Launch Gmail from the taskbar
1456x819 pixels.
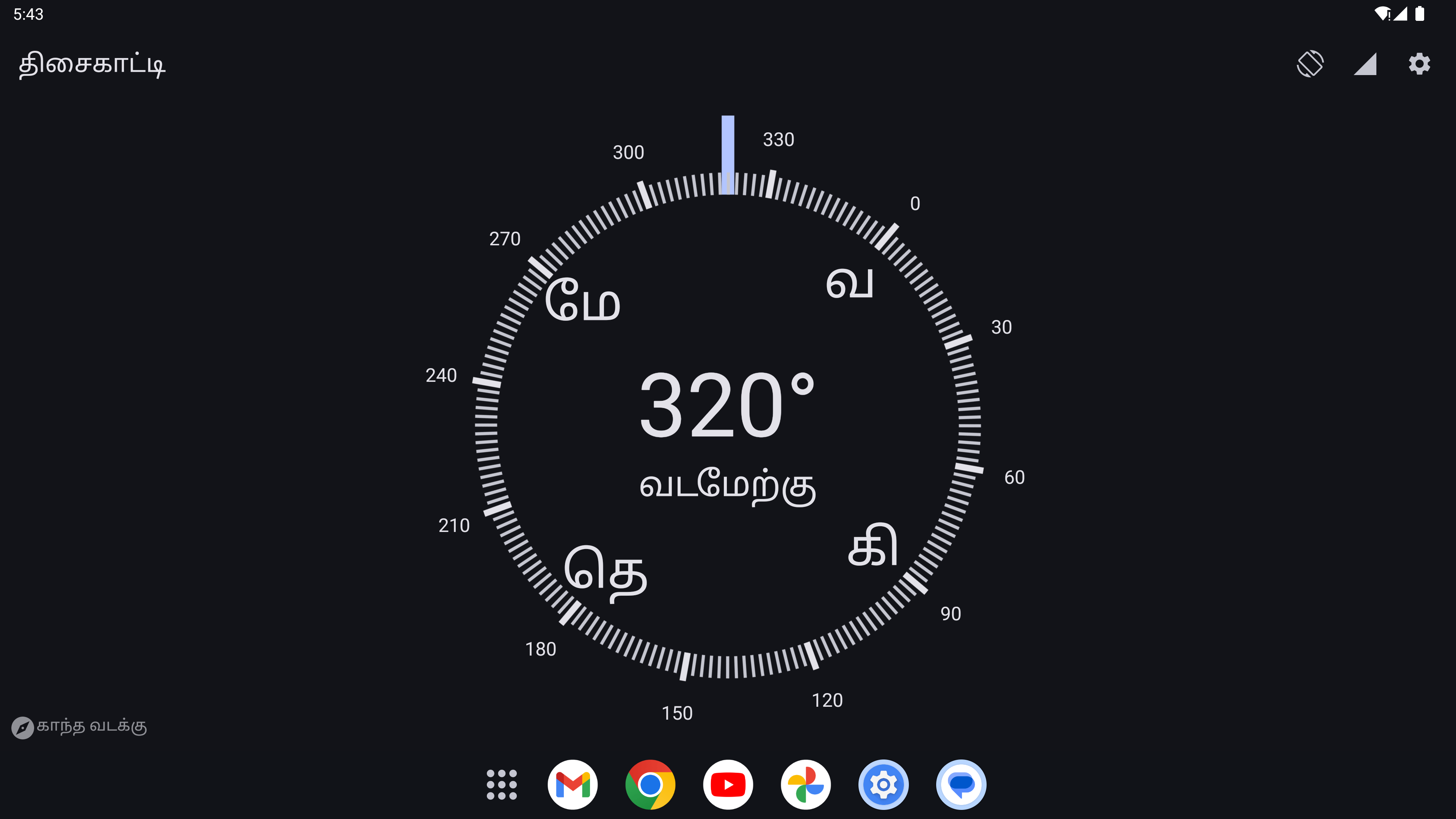click(573, 784)
